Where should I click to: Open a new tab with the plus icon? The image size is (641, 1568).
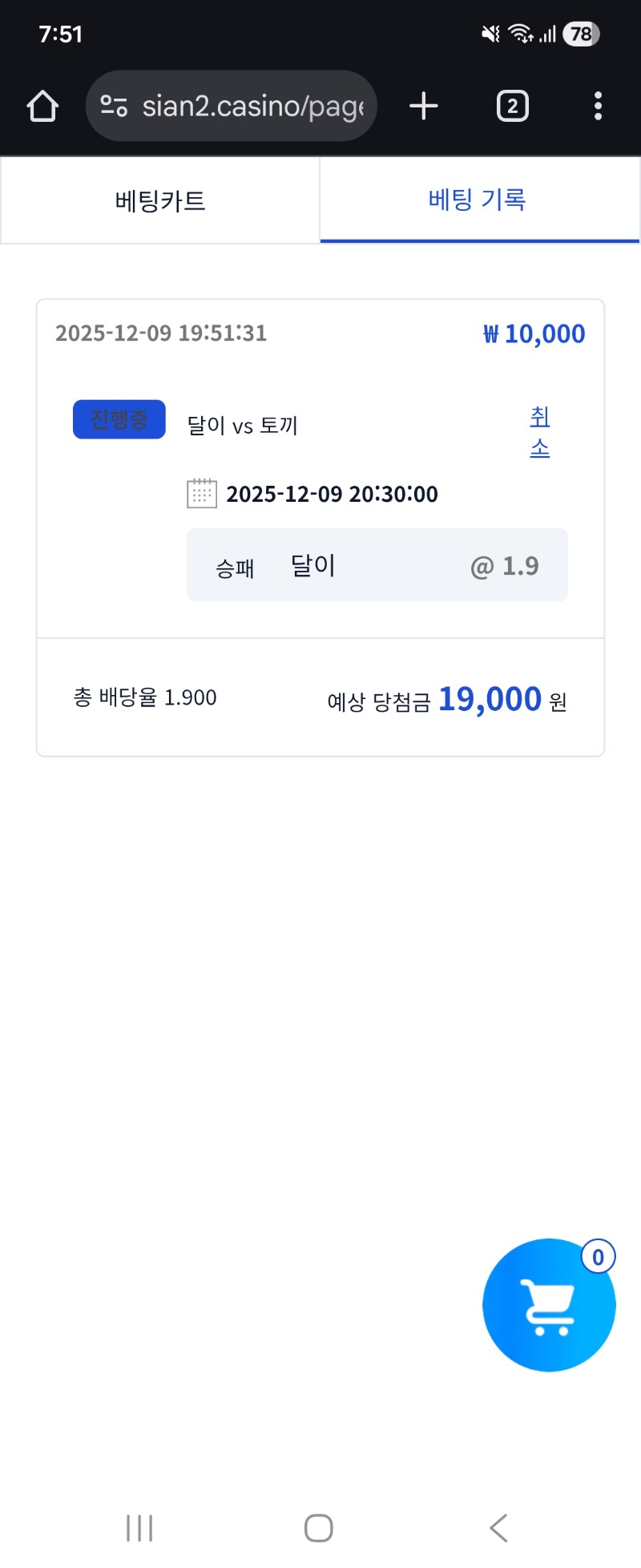click(x=424, y=105)
